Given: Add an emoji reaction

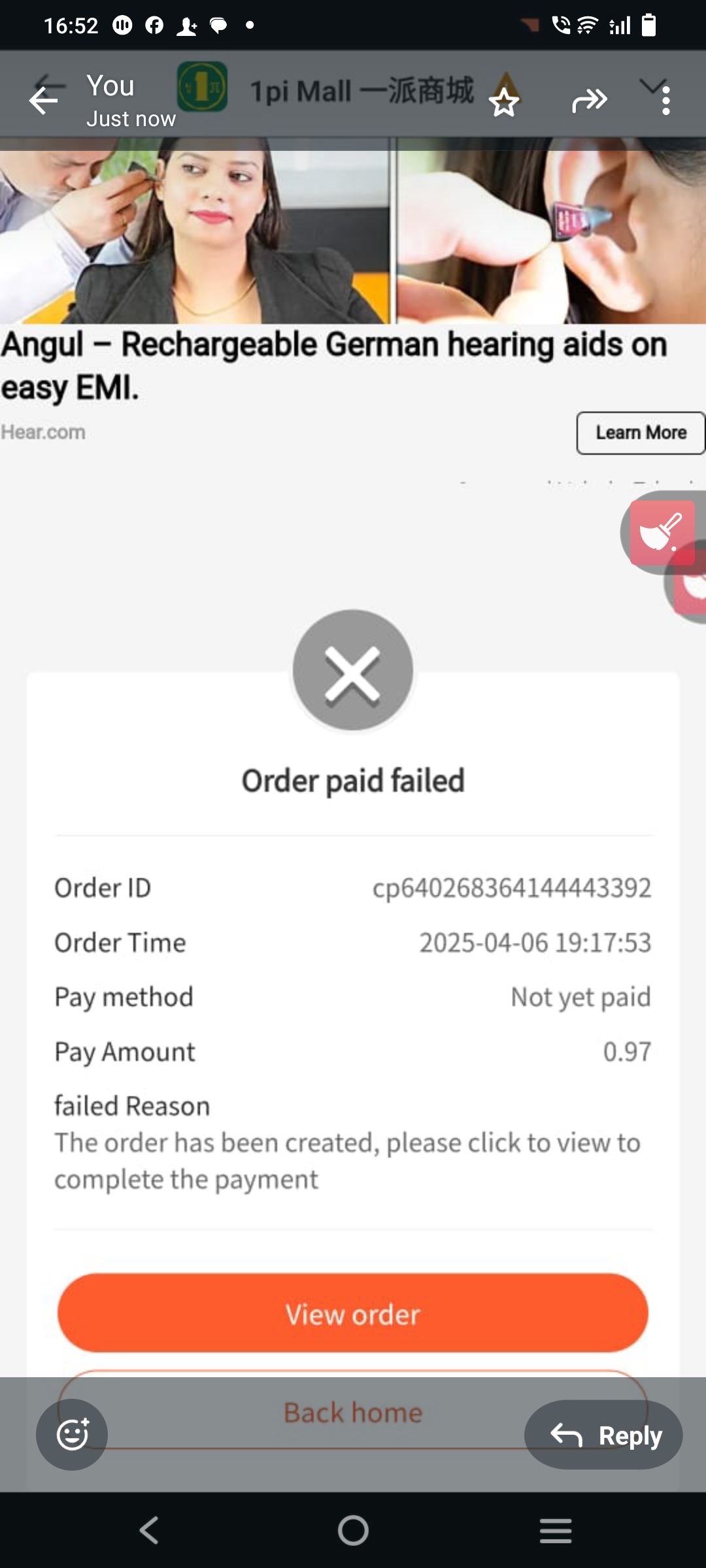Looking at the screenshot, I should [72, 1435].
